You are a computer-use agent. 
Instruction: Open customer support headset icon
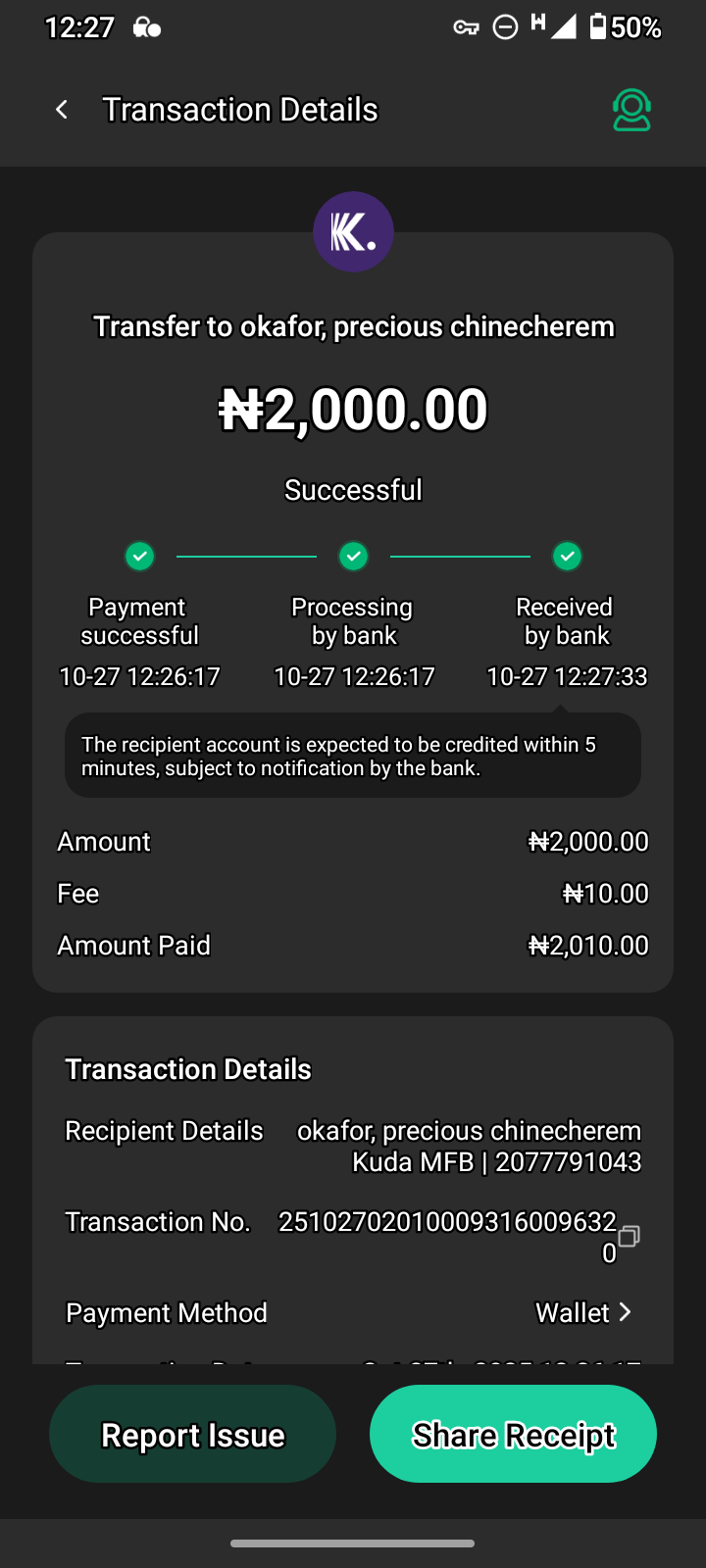pyautogui.click(x=631, y=110)
